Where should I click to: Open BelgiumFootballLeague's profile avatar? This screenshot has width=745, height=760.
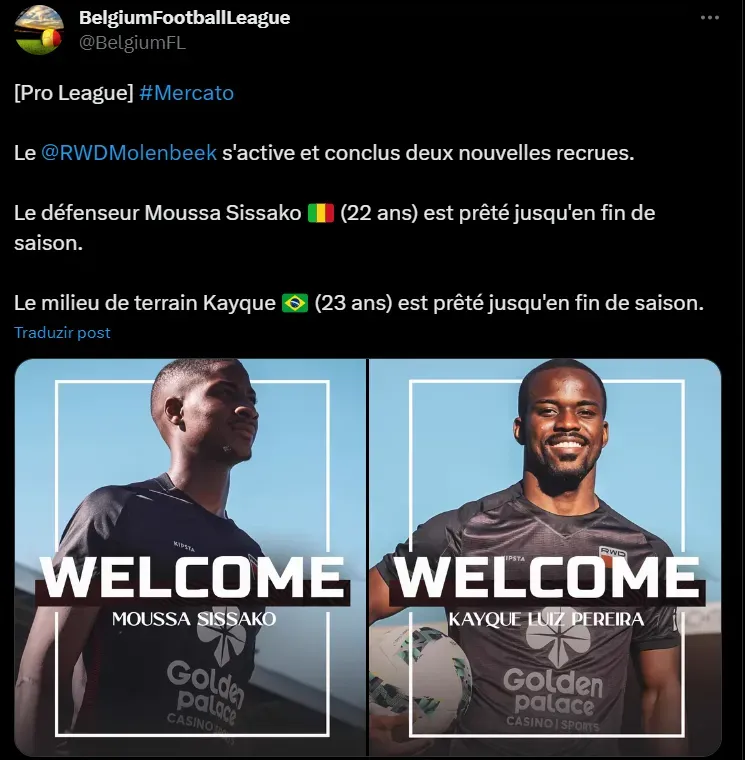tap(39, 30)
